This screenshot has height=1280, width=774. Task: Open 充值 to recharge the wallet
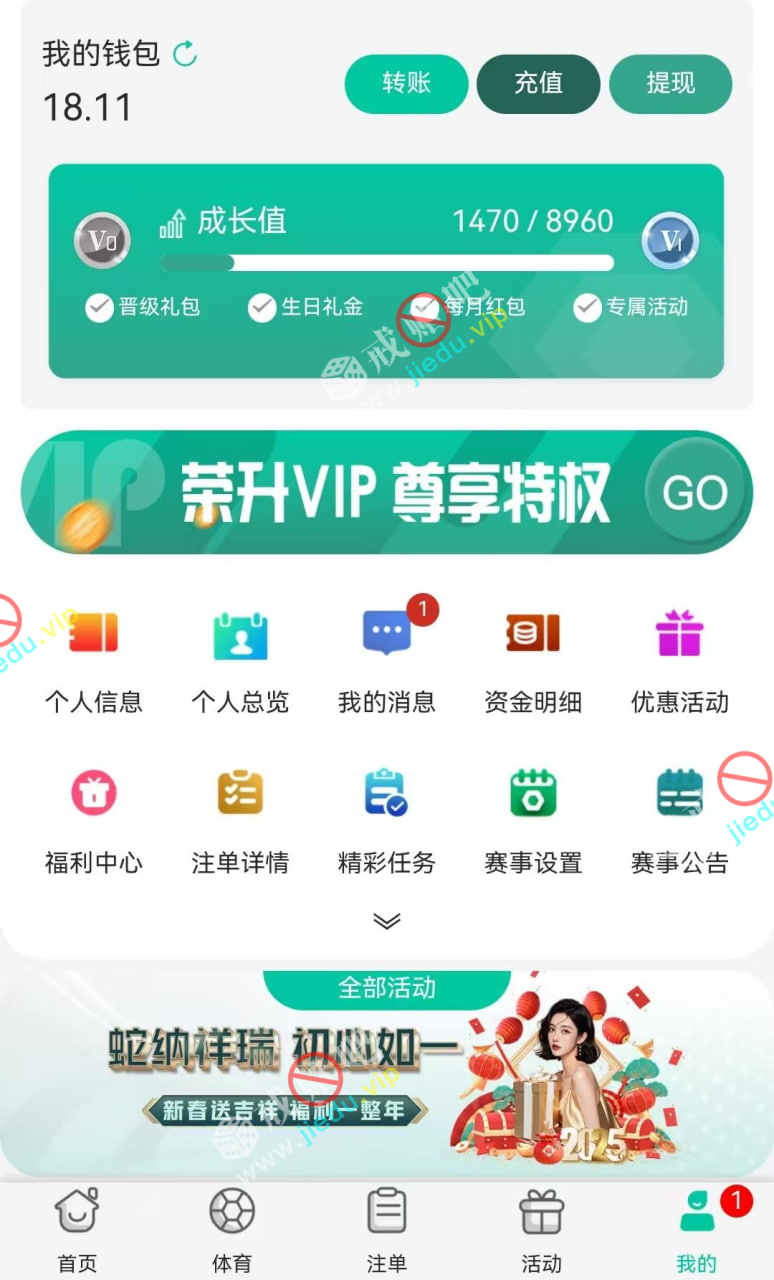click(x=538, y=83)
